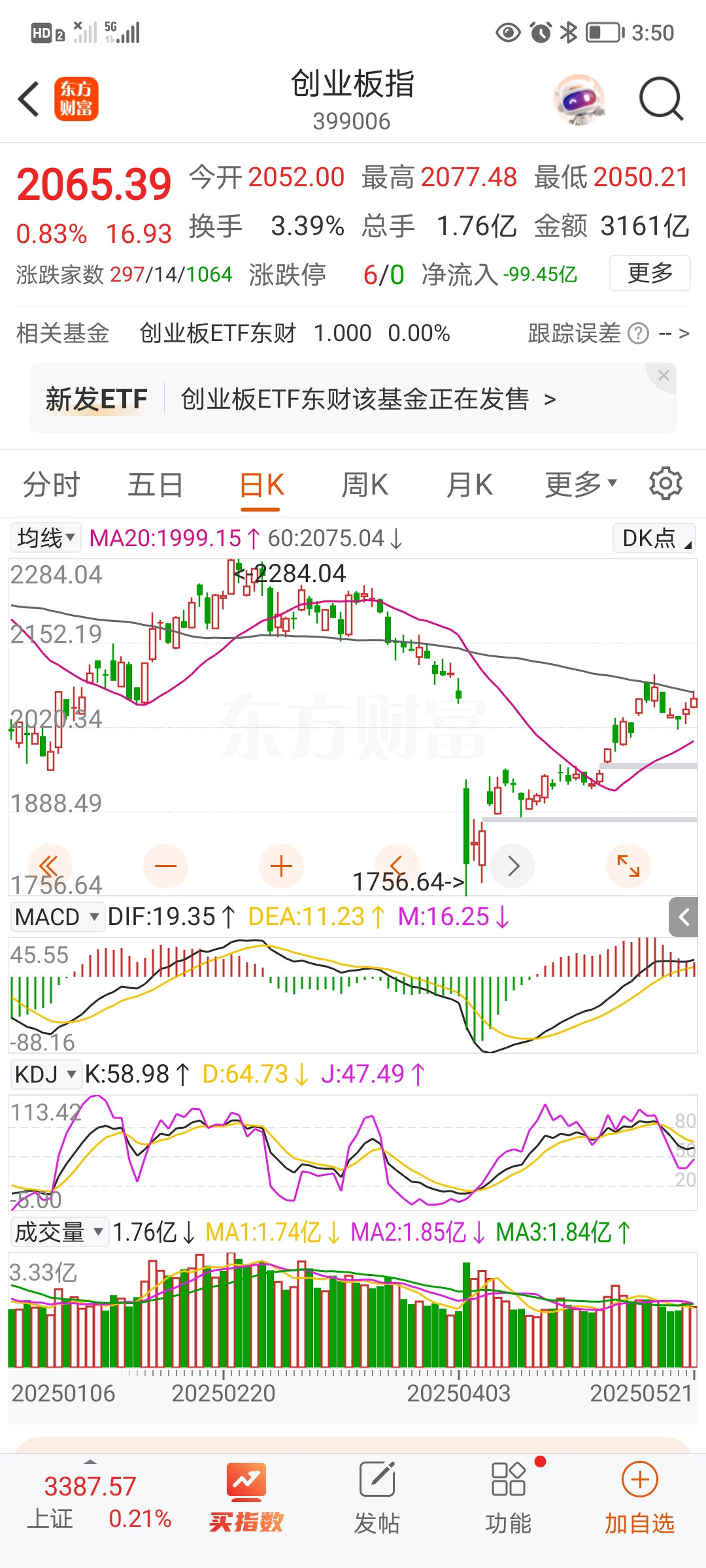Zoom in the K-line chart with plus
The height and width of the screenshot is (1568, 706).
tap(281, 866)
